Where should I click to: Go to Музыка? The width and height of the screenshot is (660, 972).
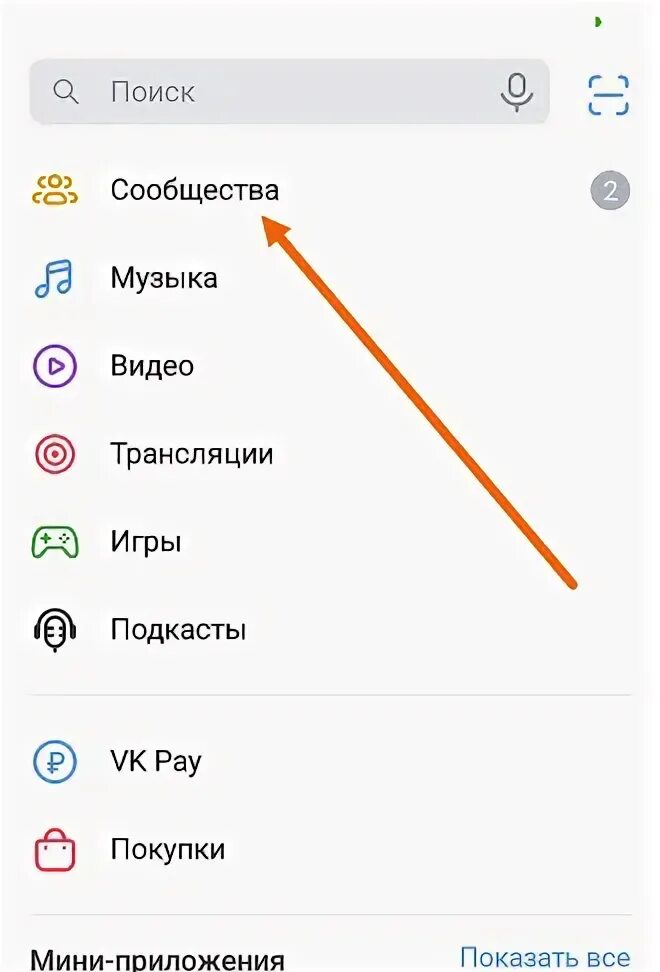coord(164,277)
